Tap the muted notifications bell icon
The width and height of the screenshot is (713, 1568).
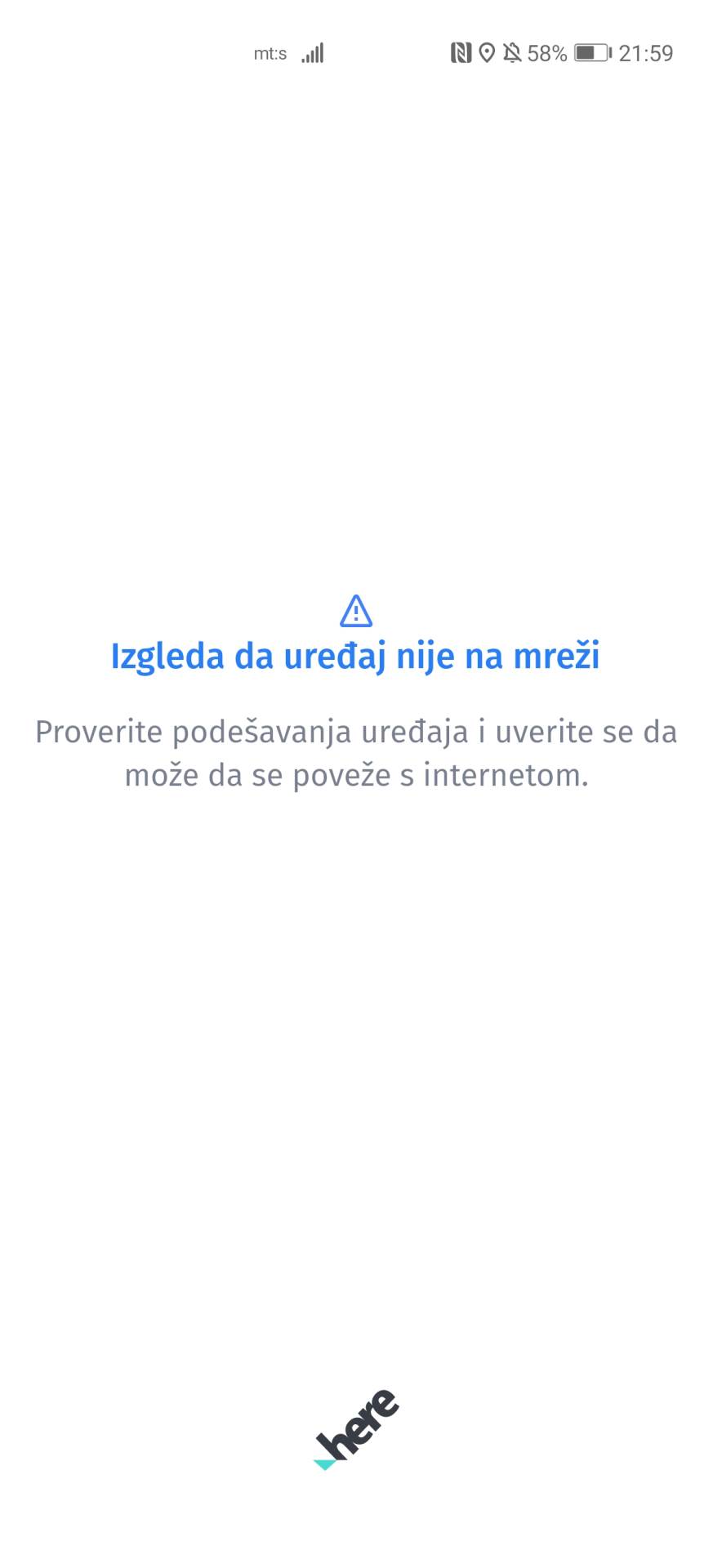[512, 52]
